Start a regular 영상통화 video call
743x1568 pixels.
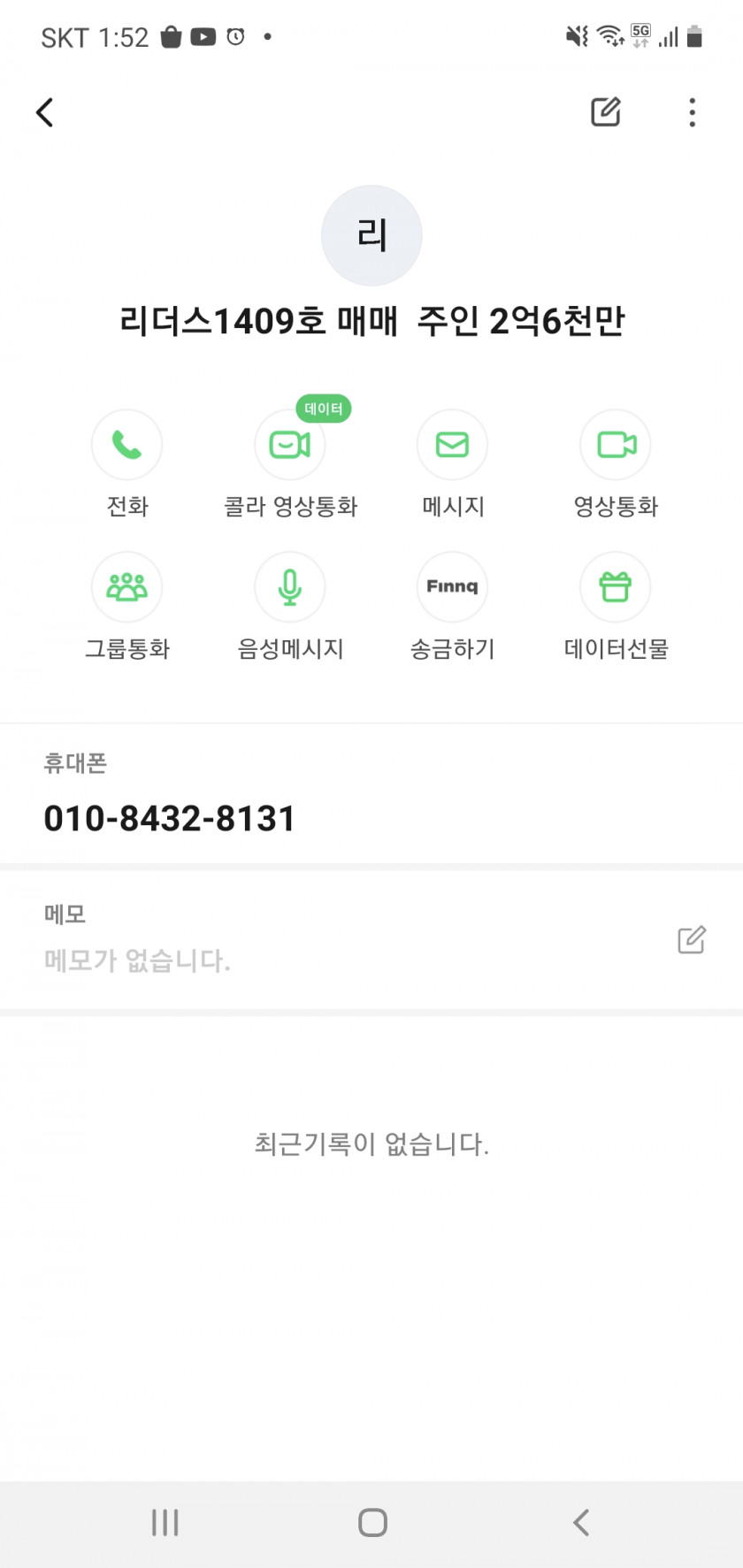(616, 444)
